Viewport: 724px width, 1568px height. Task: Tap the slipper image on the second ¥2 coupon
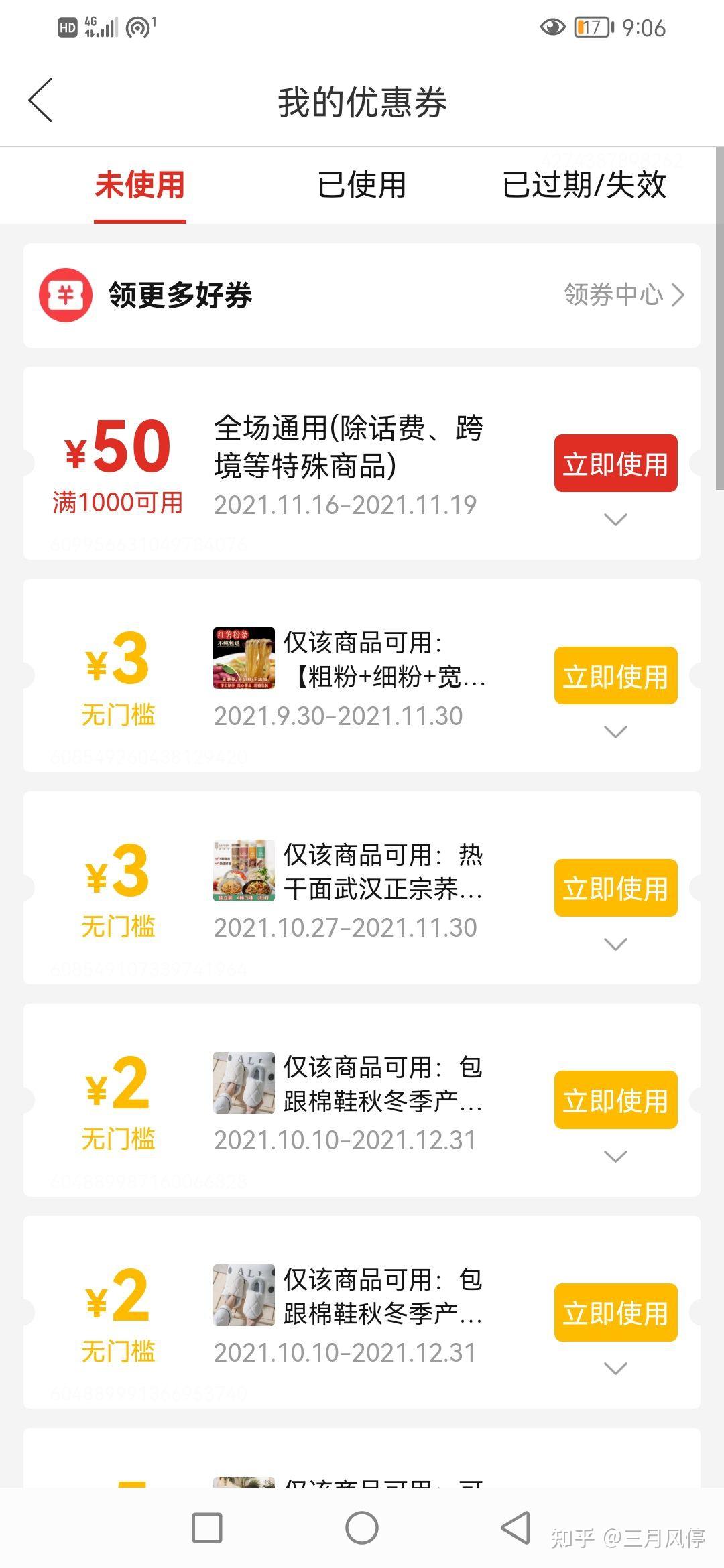pos(245,1295)
